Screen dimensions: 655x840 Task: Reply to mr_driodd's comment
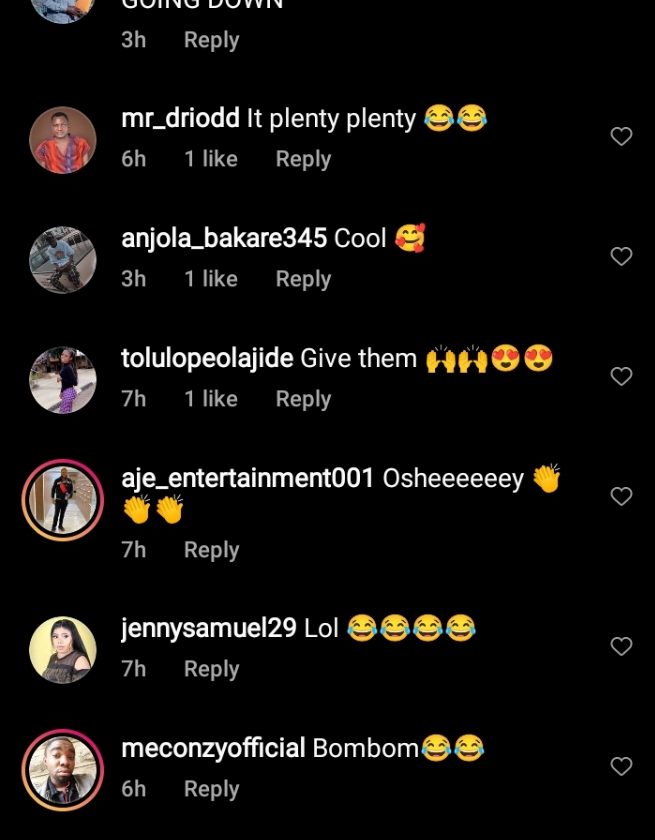(x=303, y=159)
